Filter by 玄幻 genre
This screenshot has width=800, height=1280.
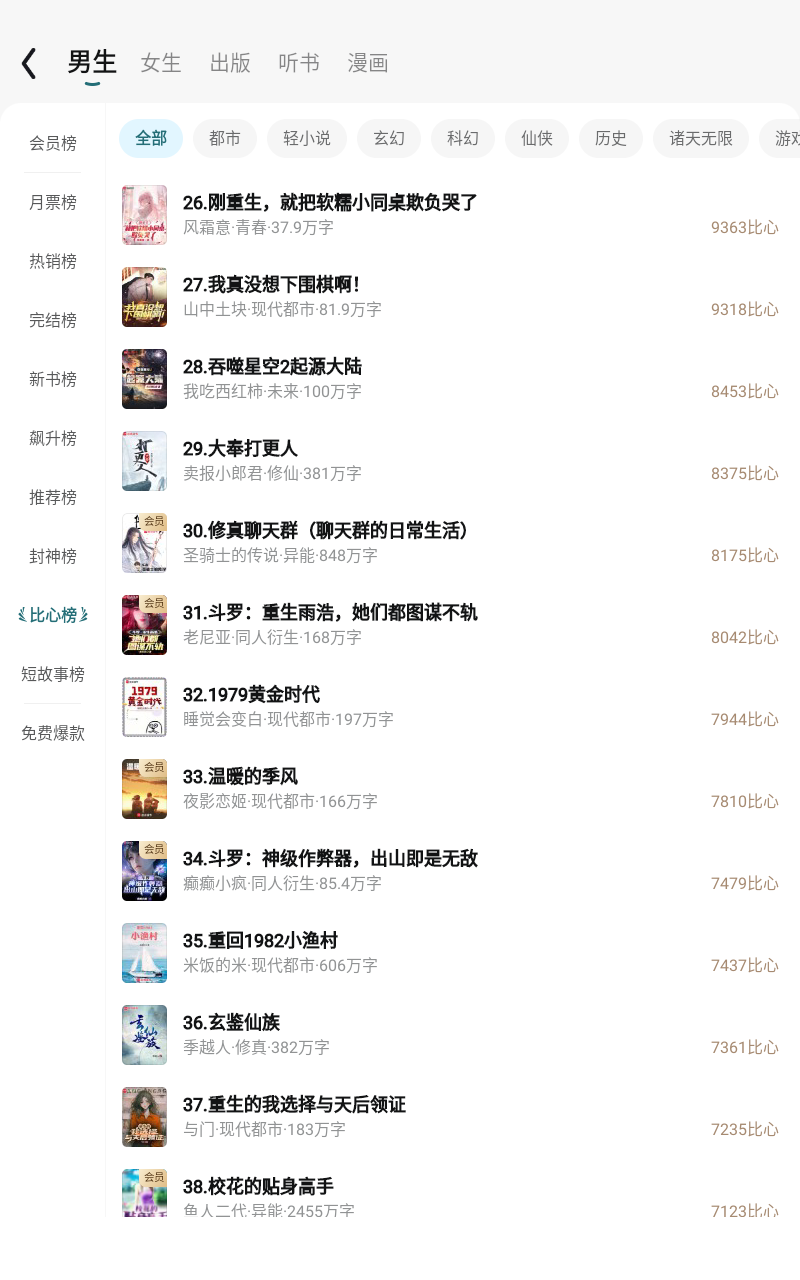click(389, 138)
